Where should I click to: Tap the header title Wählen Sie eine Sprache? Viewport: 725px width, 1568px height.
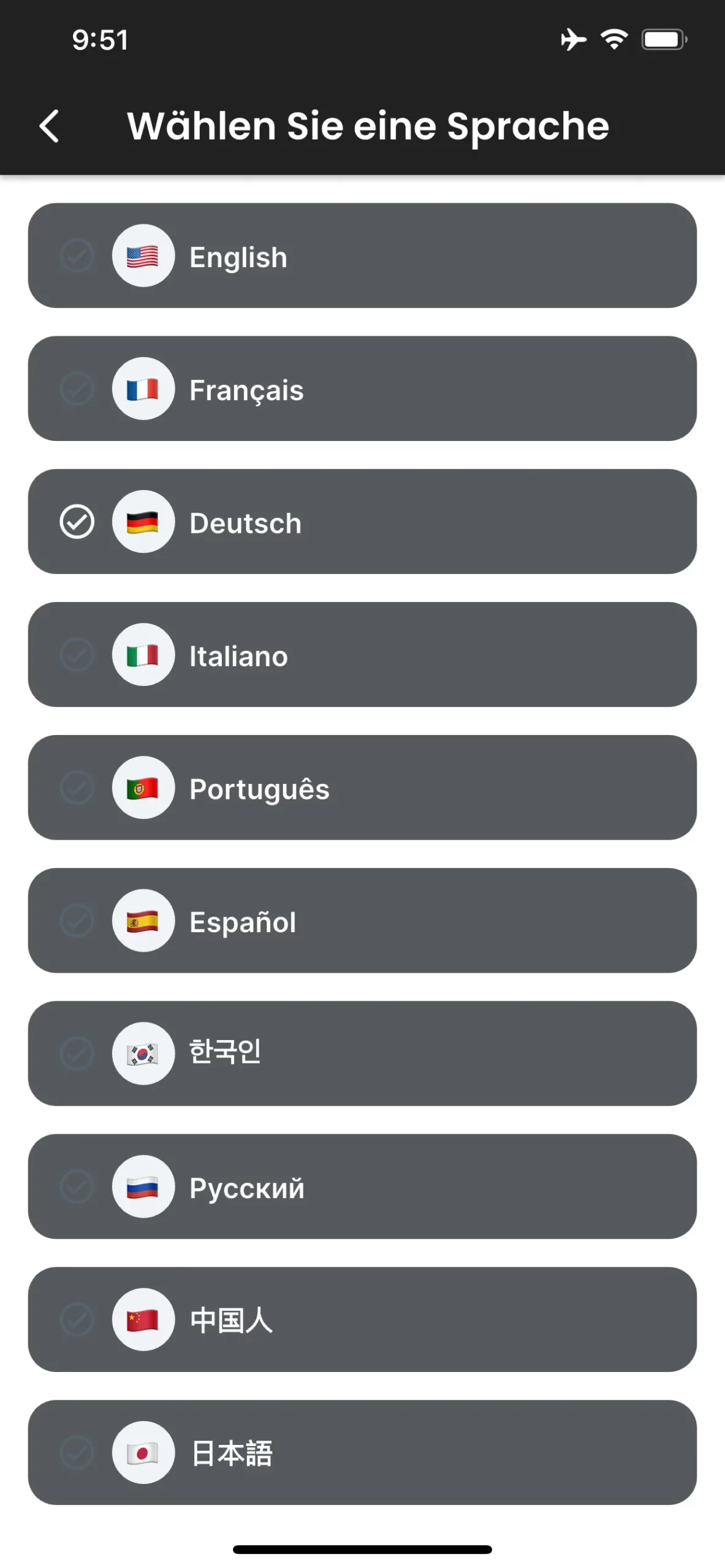coord(368,126)
